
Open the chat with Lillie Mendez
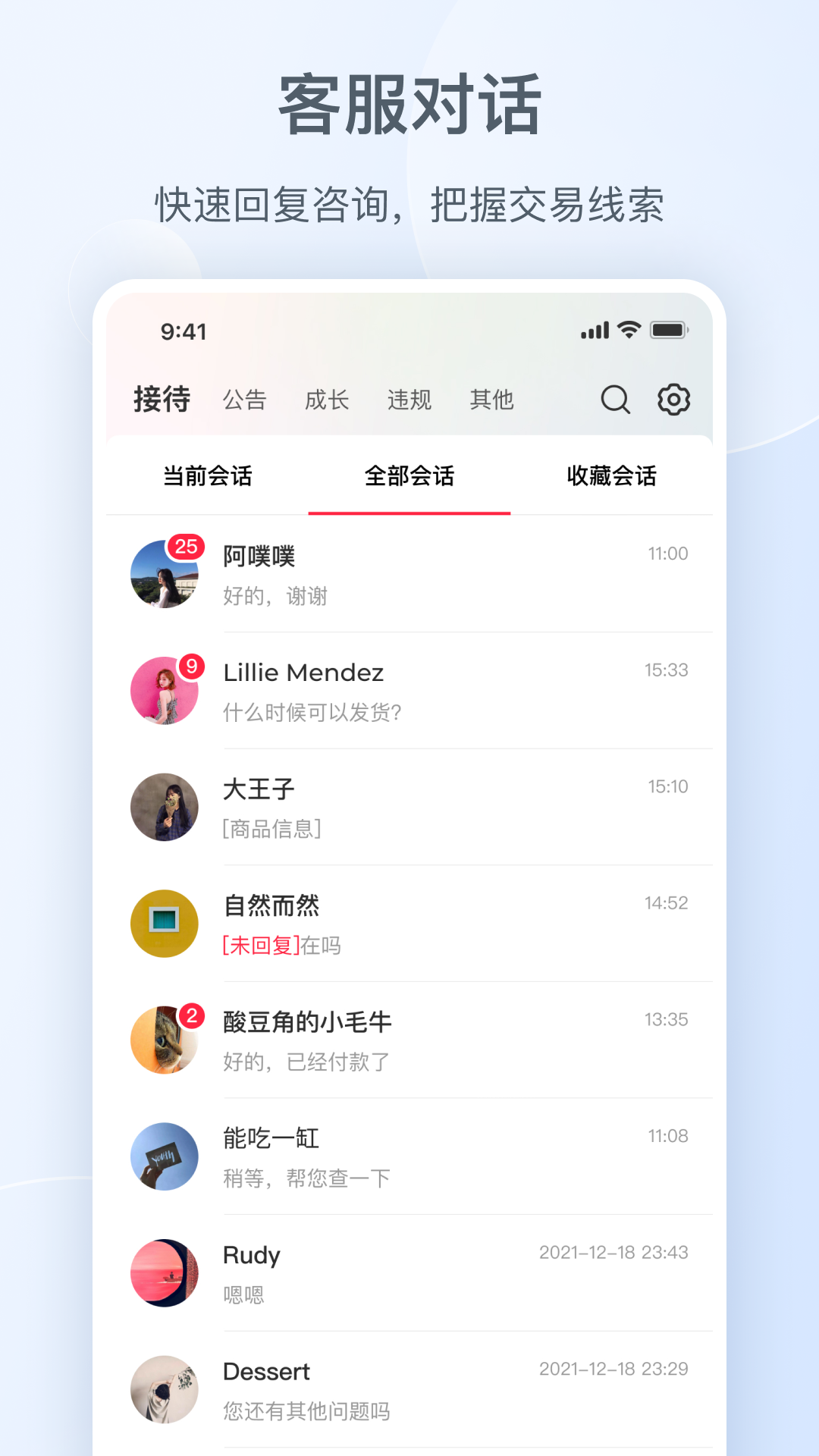409,691
